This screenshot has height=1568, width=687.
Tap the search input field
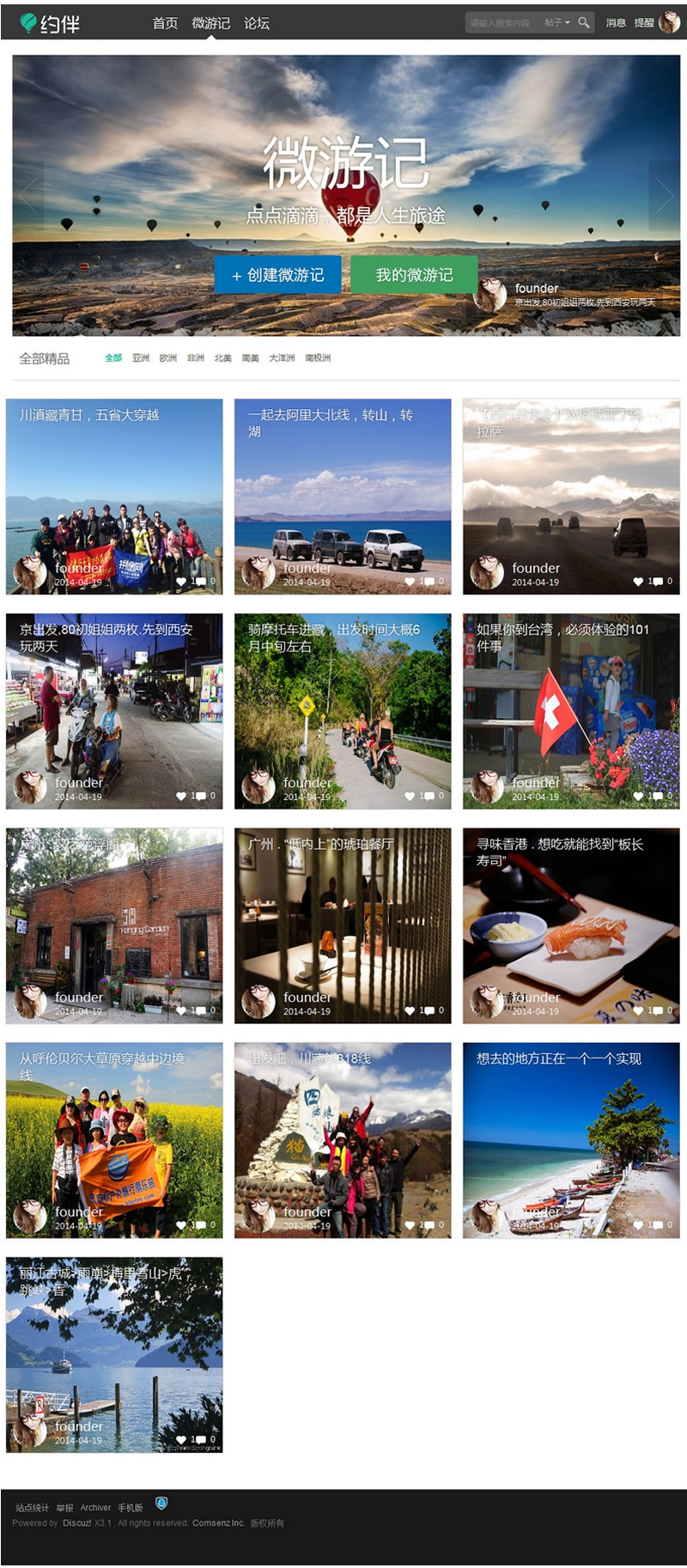[501, 23]
